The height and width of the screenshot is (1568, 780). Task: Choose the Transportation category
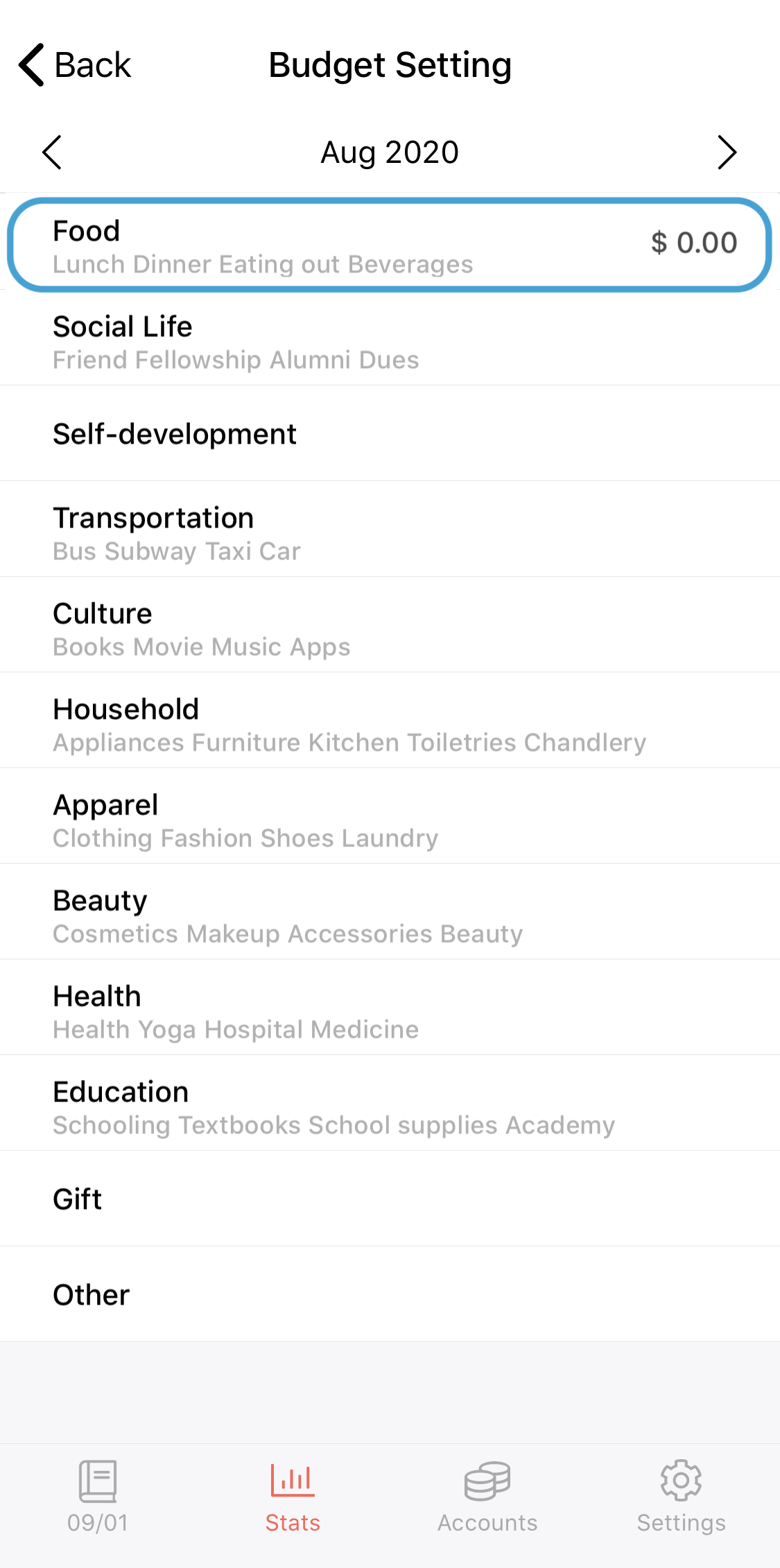coord(390,529)
